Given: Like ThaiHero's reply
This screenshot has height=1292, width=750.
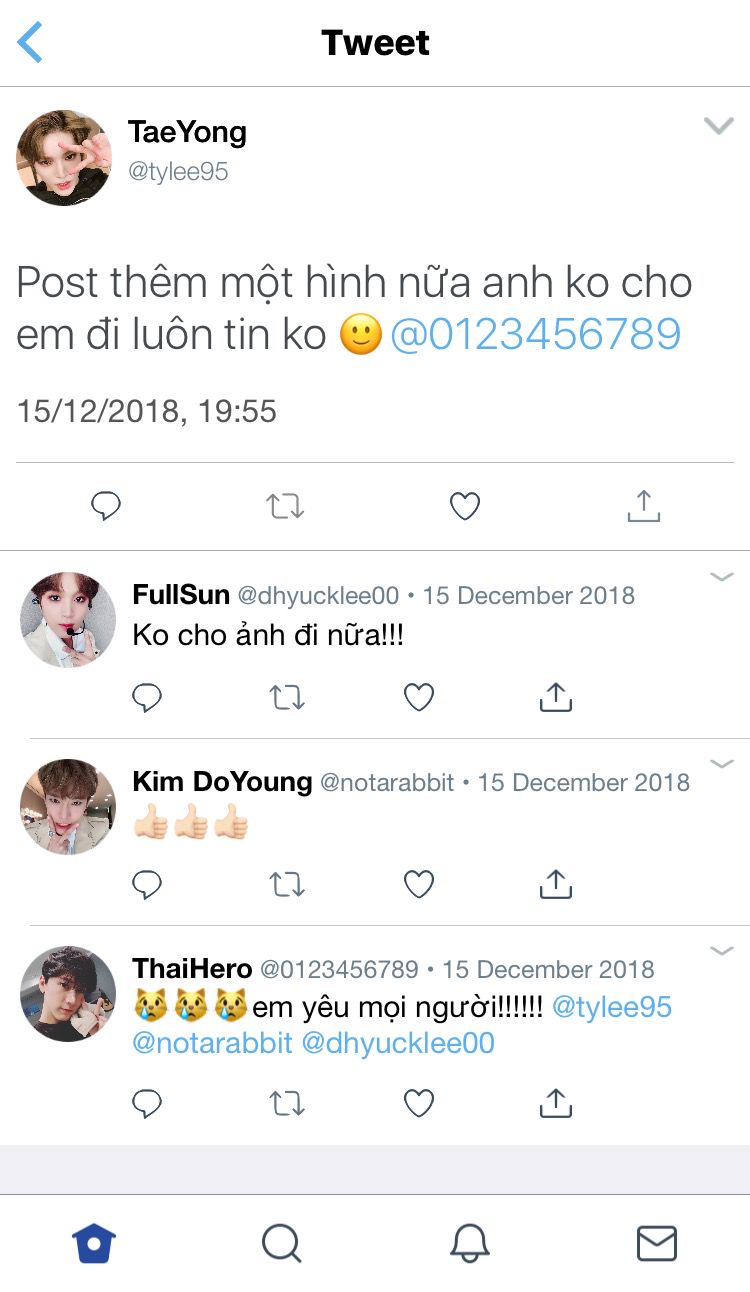Looking at the screenshot, I should [x=418, y=1103].
